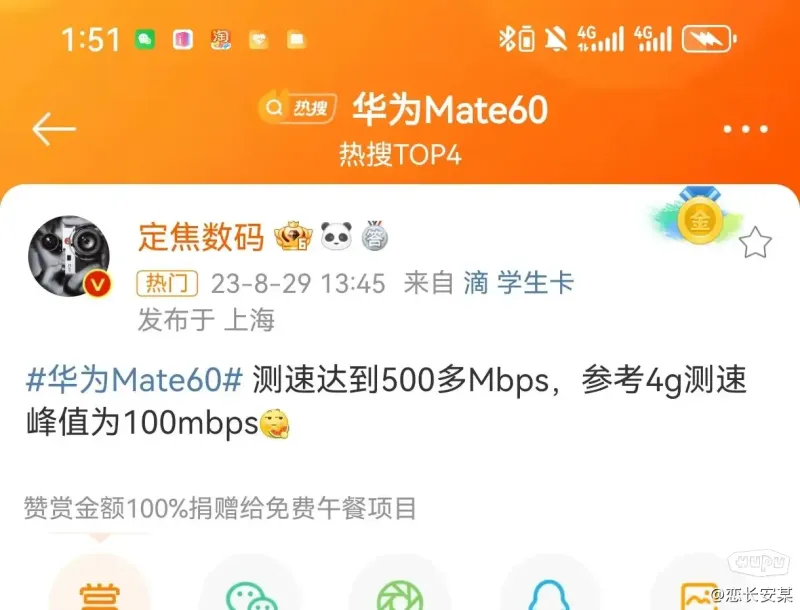Share via the QQ penguin icon

click(549, 593)
